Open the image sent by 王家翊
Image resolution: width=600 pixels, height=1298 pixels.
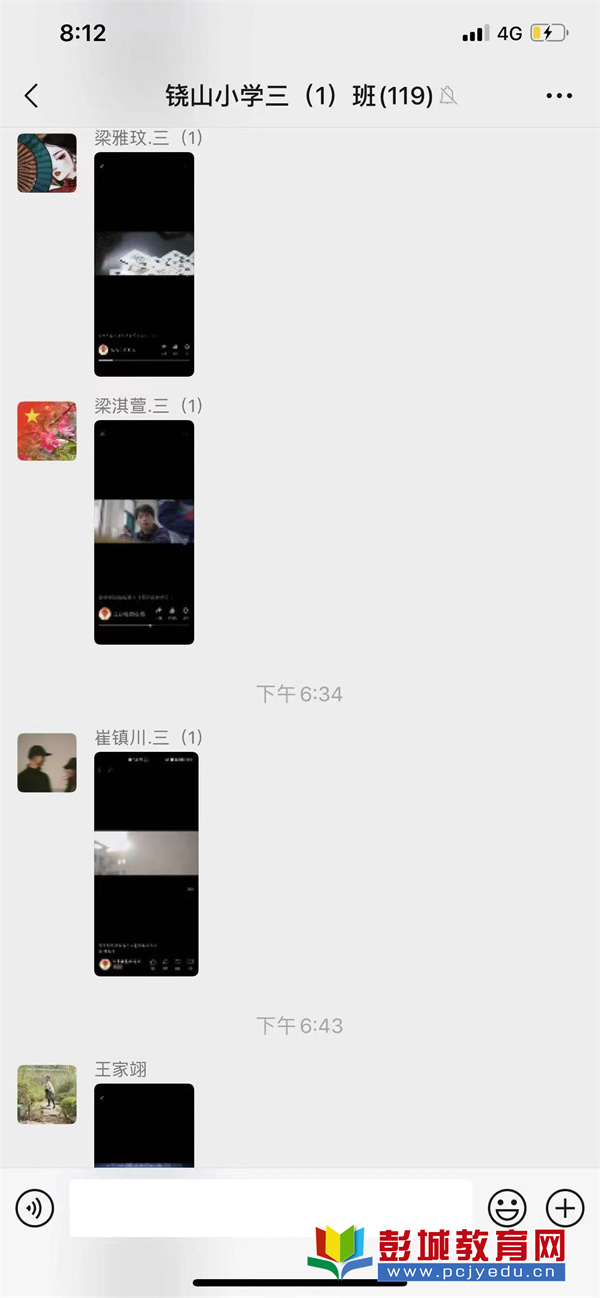click(x=144, y=1125)
